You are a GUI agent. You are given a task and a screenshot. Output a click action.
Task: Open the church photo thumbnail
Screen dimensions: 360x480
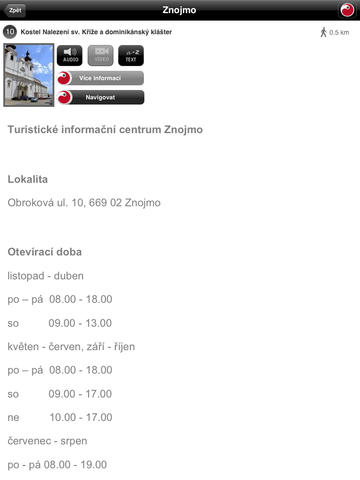tap(29, 75)
